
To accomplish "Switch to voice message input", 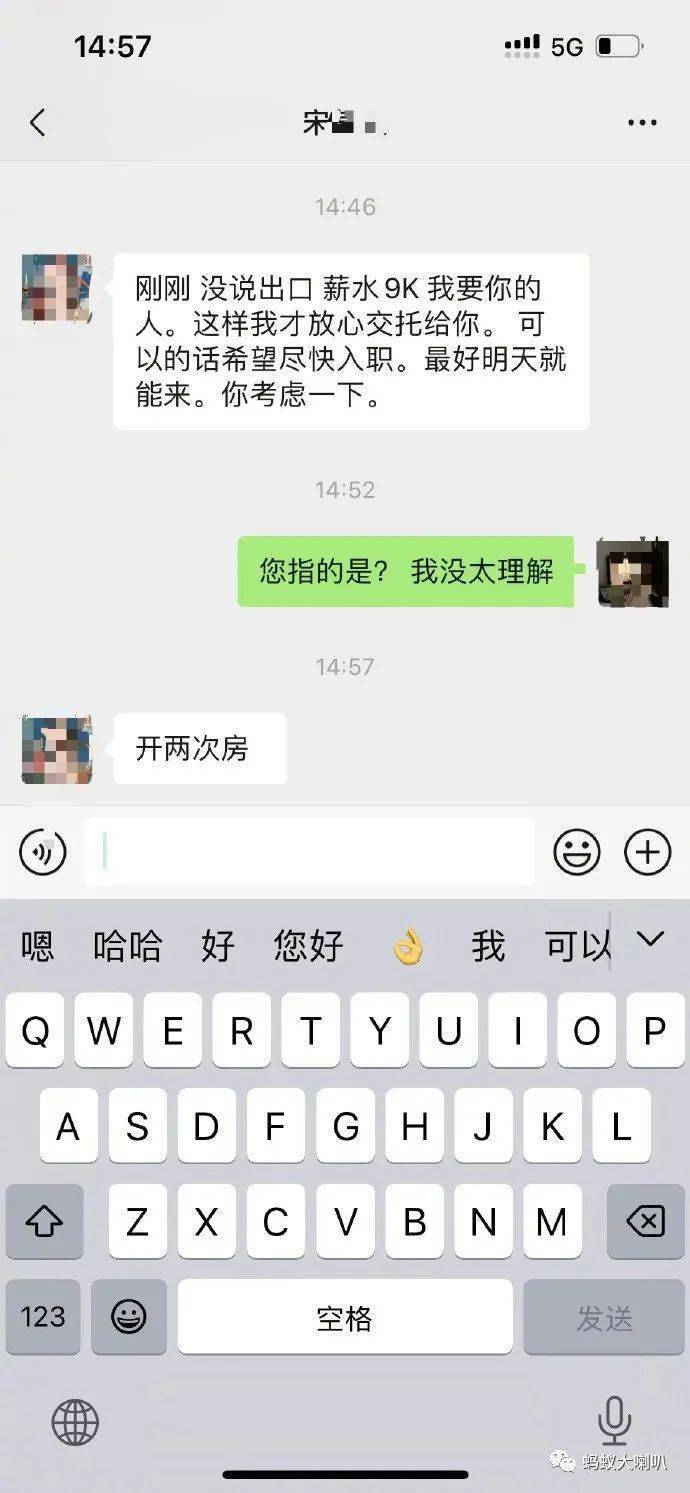I will click(43, 852).
